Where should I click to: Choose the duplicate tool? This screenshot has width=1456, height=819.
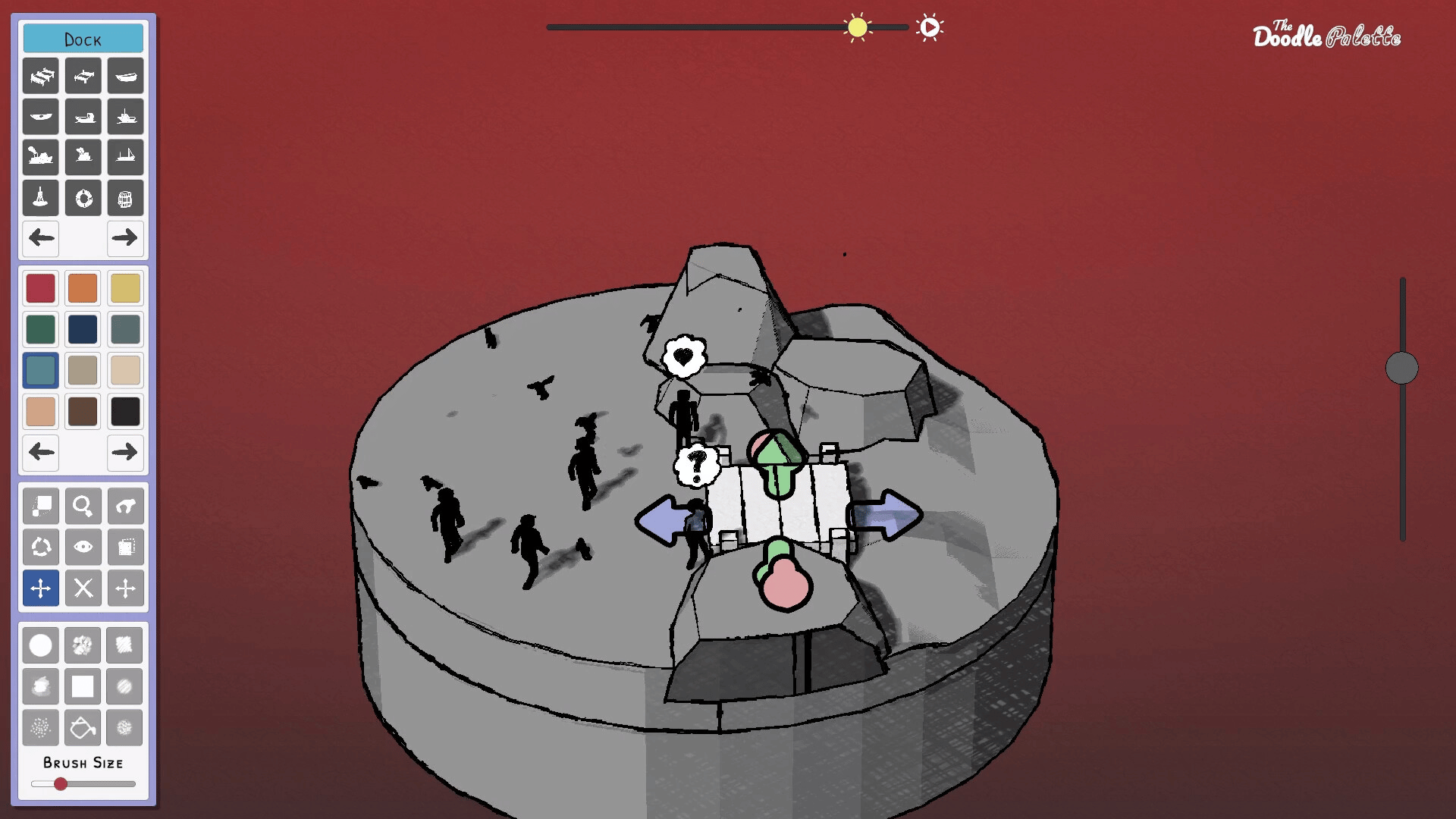point(125,547)
